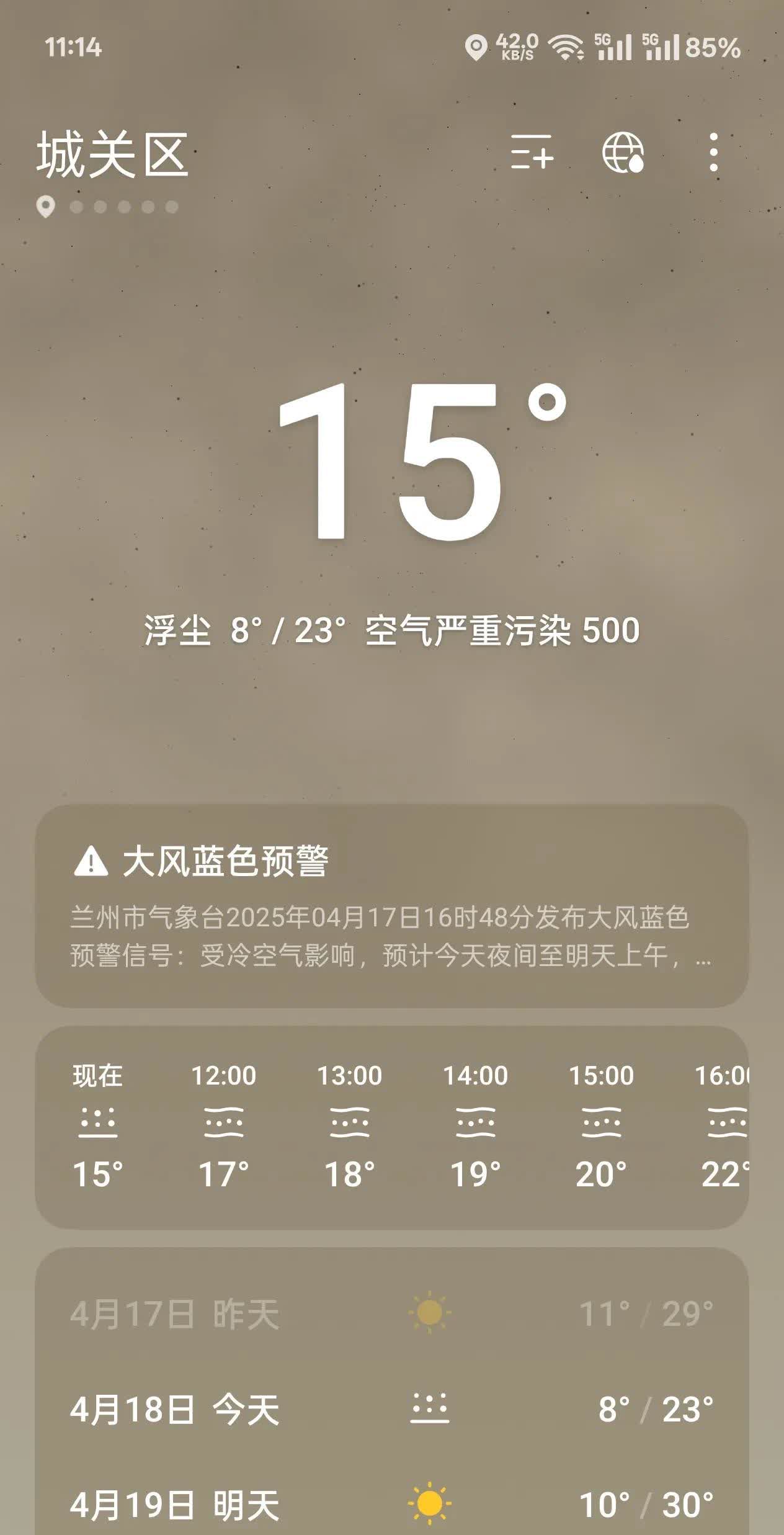This screenshot has height=1535, width=784.
Task: Open the hourly forecast at 13:00
Action: pyautogui.click(x=350, y=1127)
